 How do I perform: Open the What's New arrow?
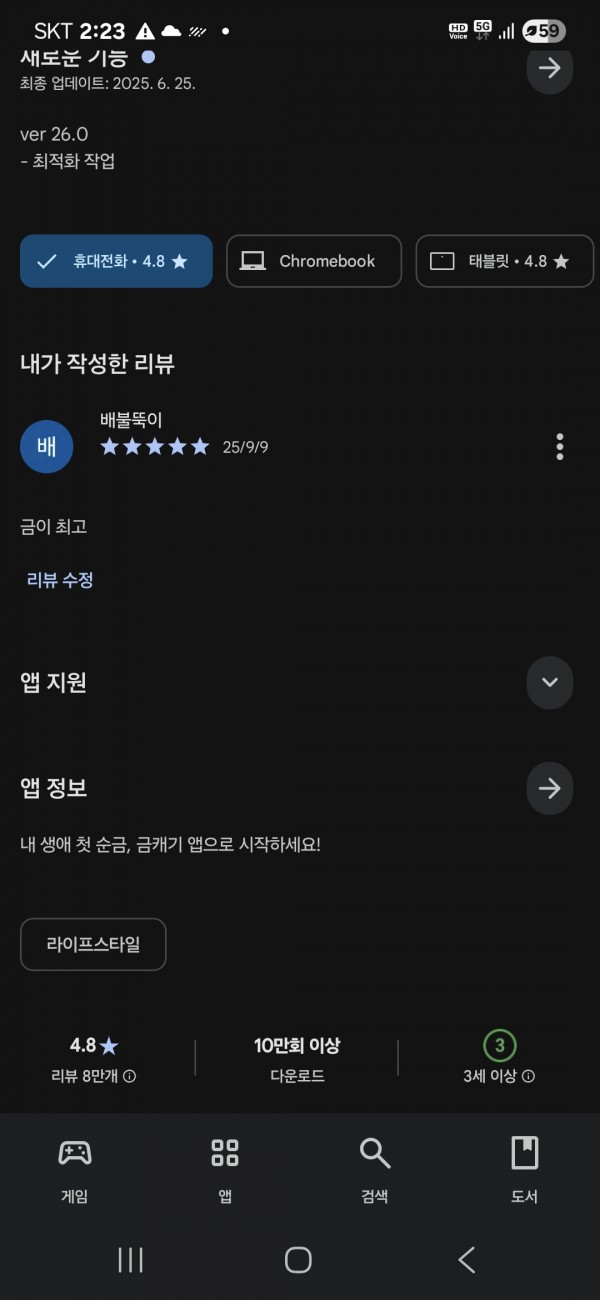pos(549,68)
